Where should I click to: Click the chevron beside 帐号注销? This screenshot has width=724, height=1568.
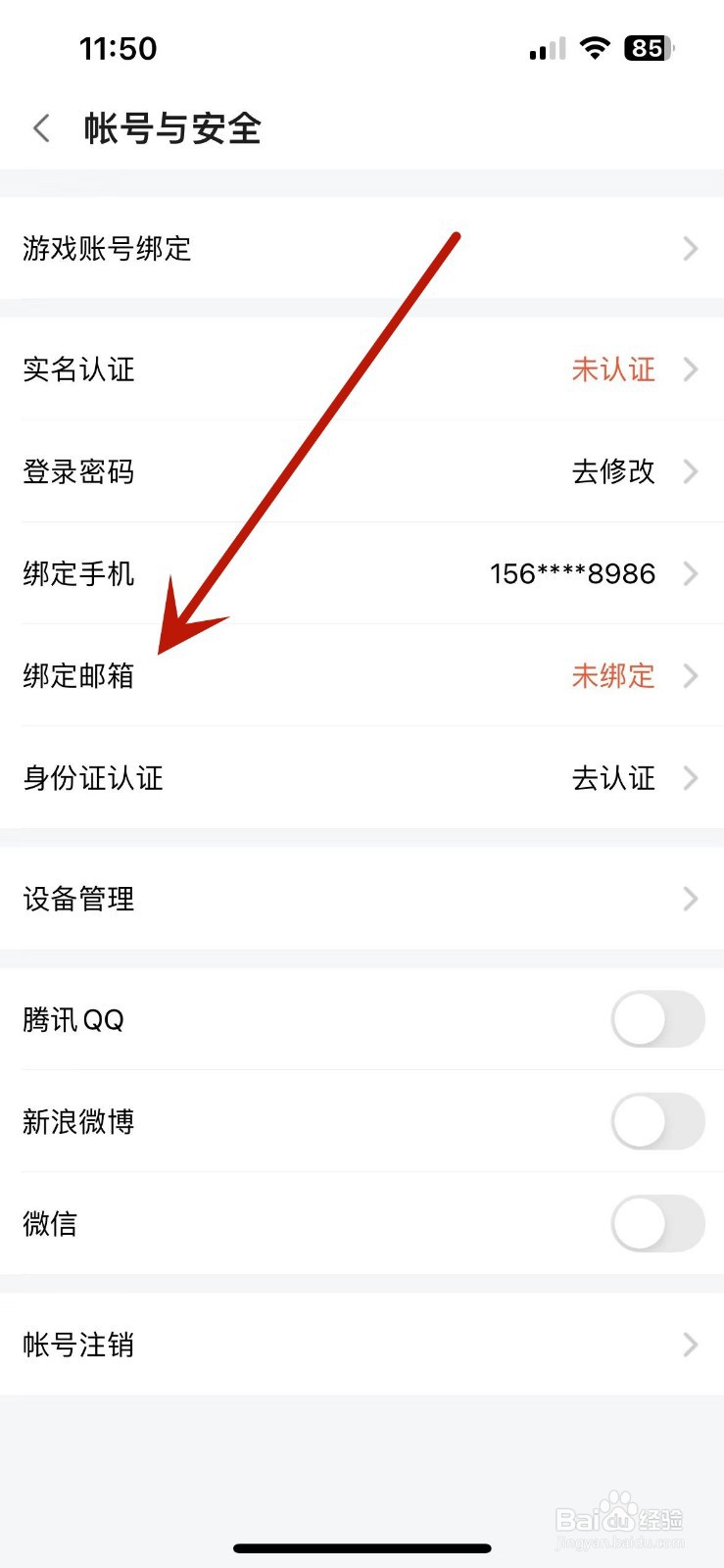pos(691,1345)
